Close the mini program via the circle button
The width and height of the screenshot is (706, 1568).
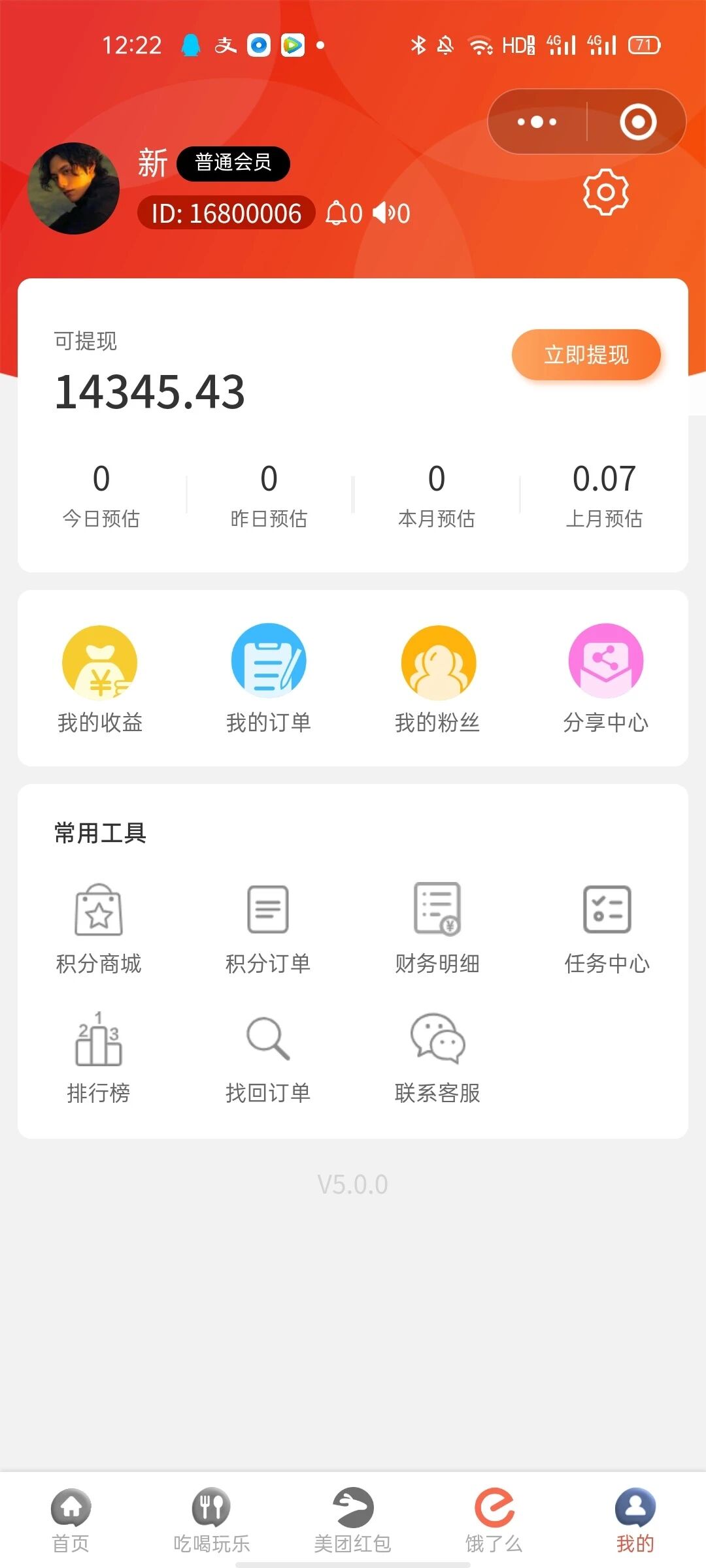[x=637, y=122]
